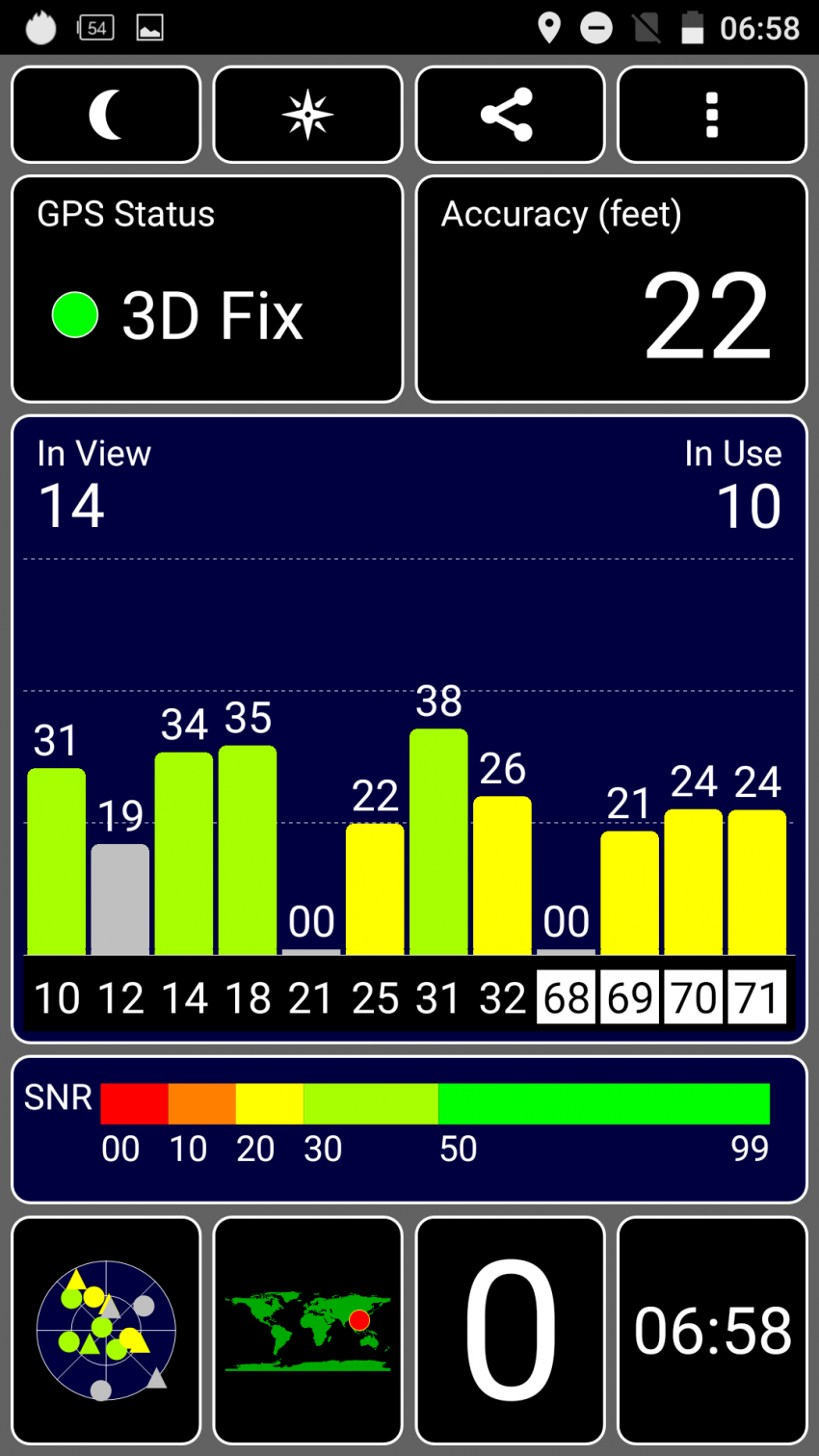Open the world map location tile
The image size is (819, 1456).
(x=307, y=1331)
